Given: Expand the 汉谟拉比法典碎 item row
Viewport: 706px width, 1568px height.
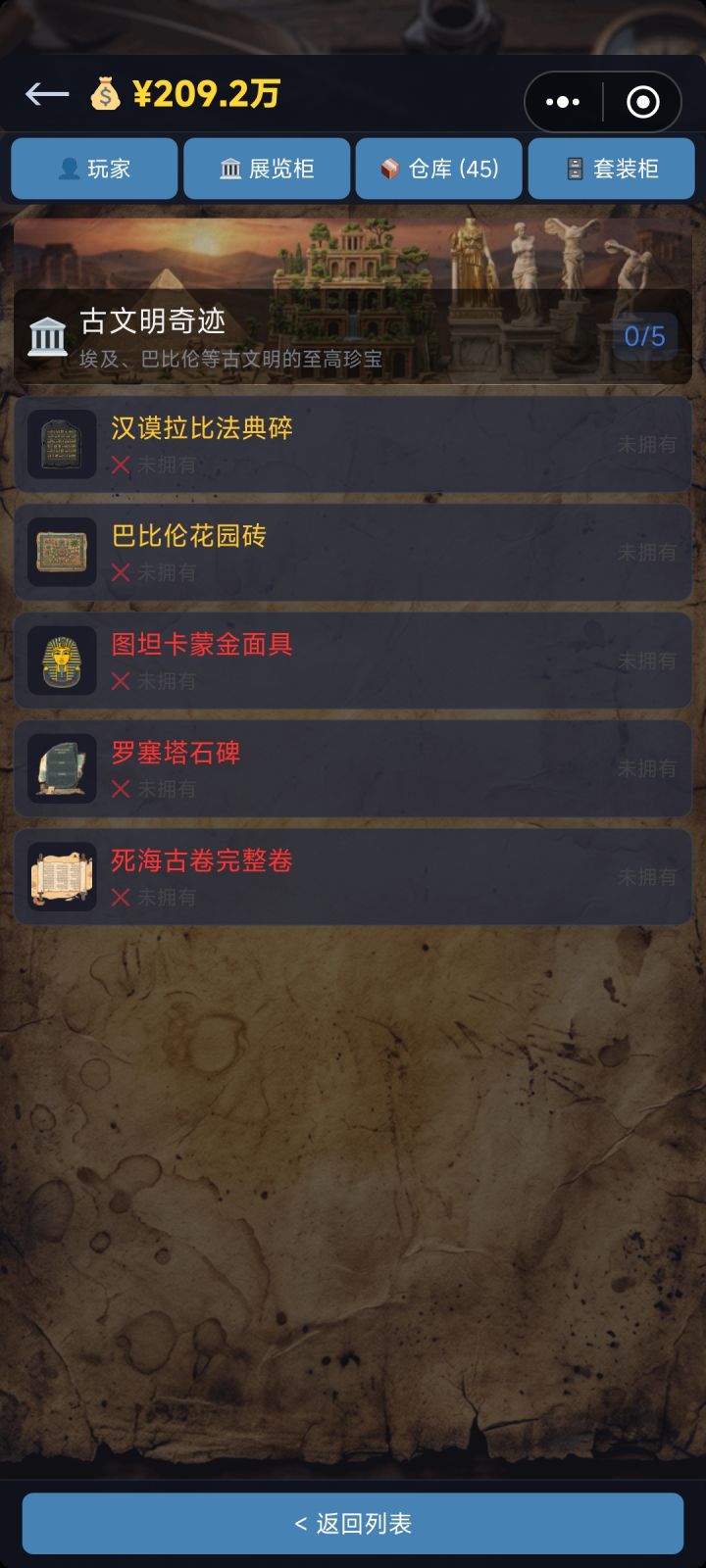Looking at the screenshot, I should [353, 446].
